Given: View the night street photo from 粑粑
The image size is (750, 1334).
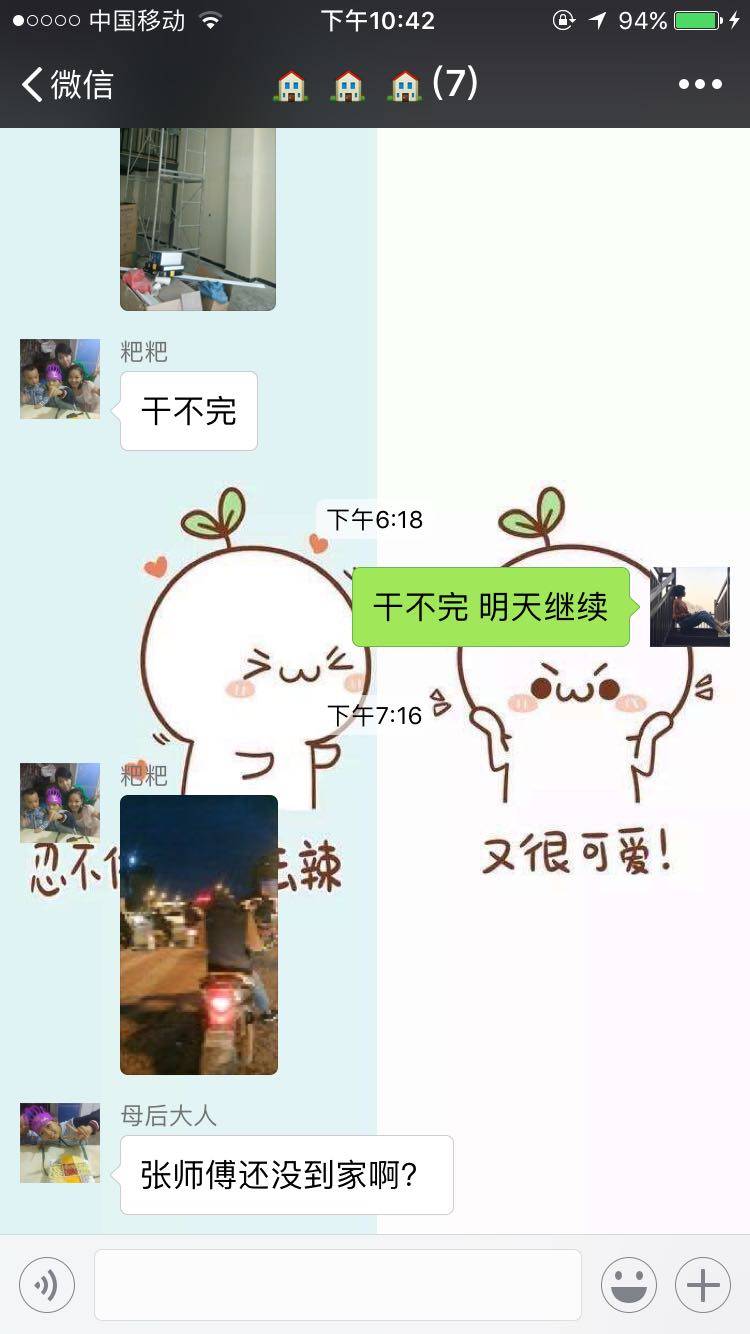Looking at the screenshot, I should [199, 935].
